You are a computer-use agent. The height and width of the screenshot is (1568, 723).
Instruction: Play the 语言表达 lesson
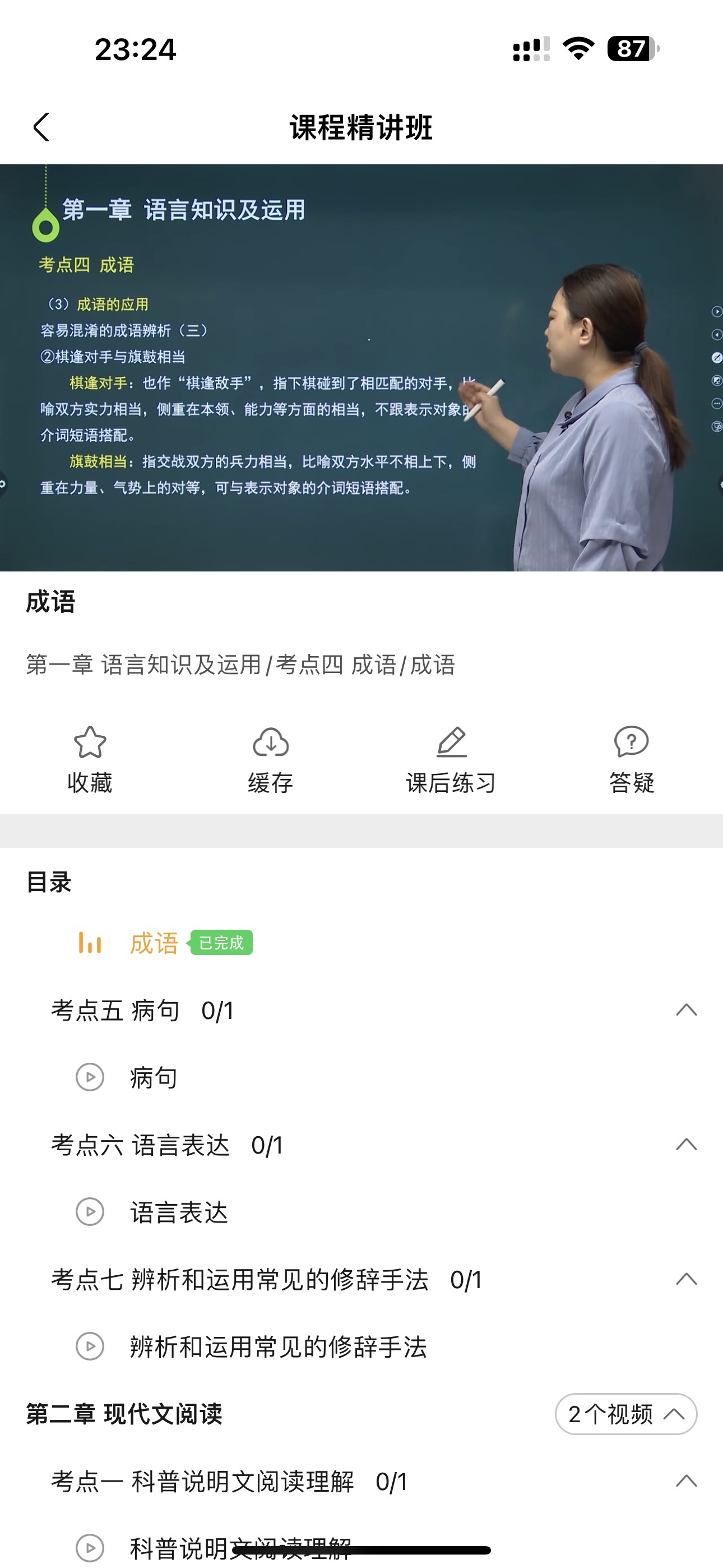pos(179,1212)
